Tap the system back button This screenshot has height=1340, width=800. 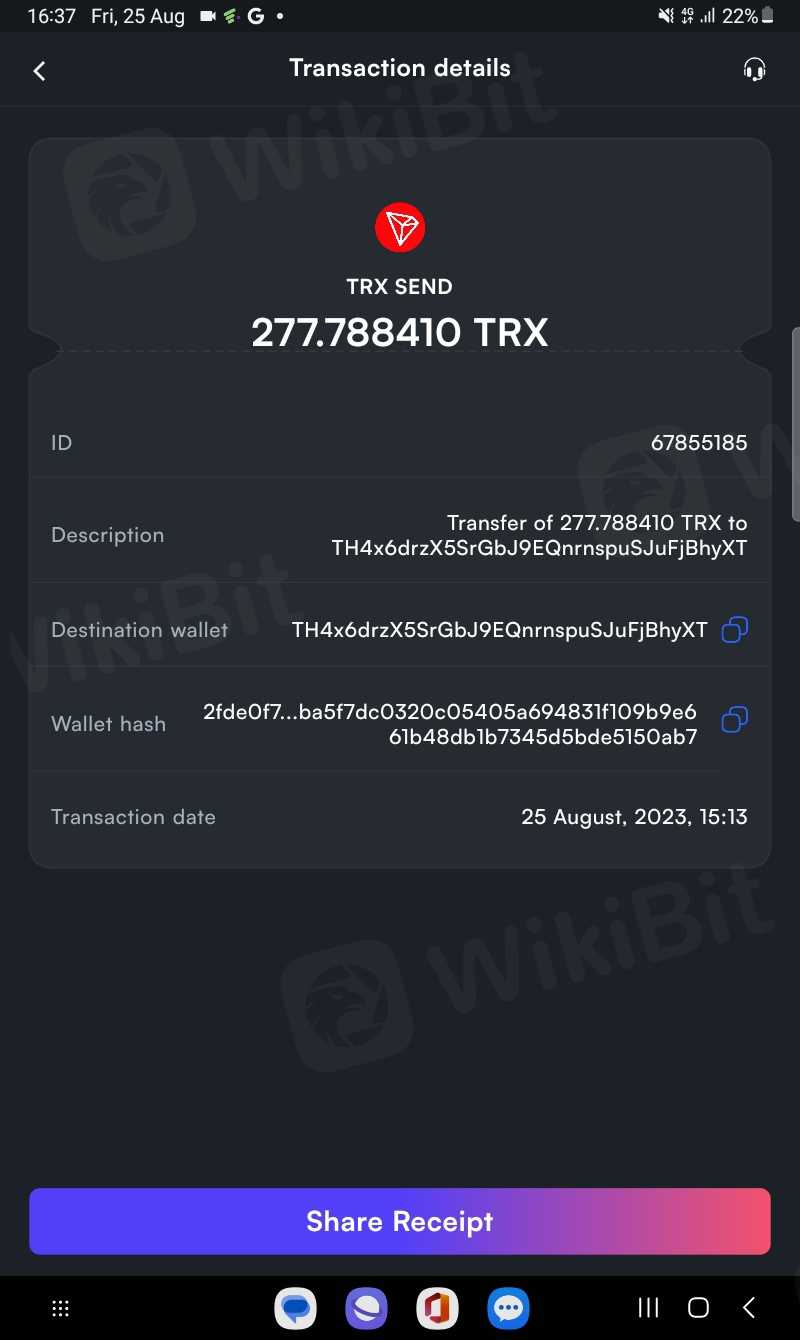(x=749, y=1308)
